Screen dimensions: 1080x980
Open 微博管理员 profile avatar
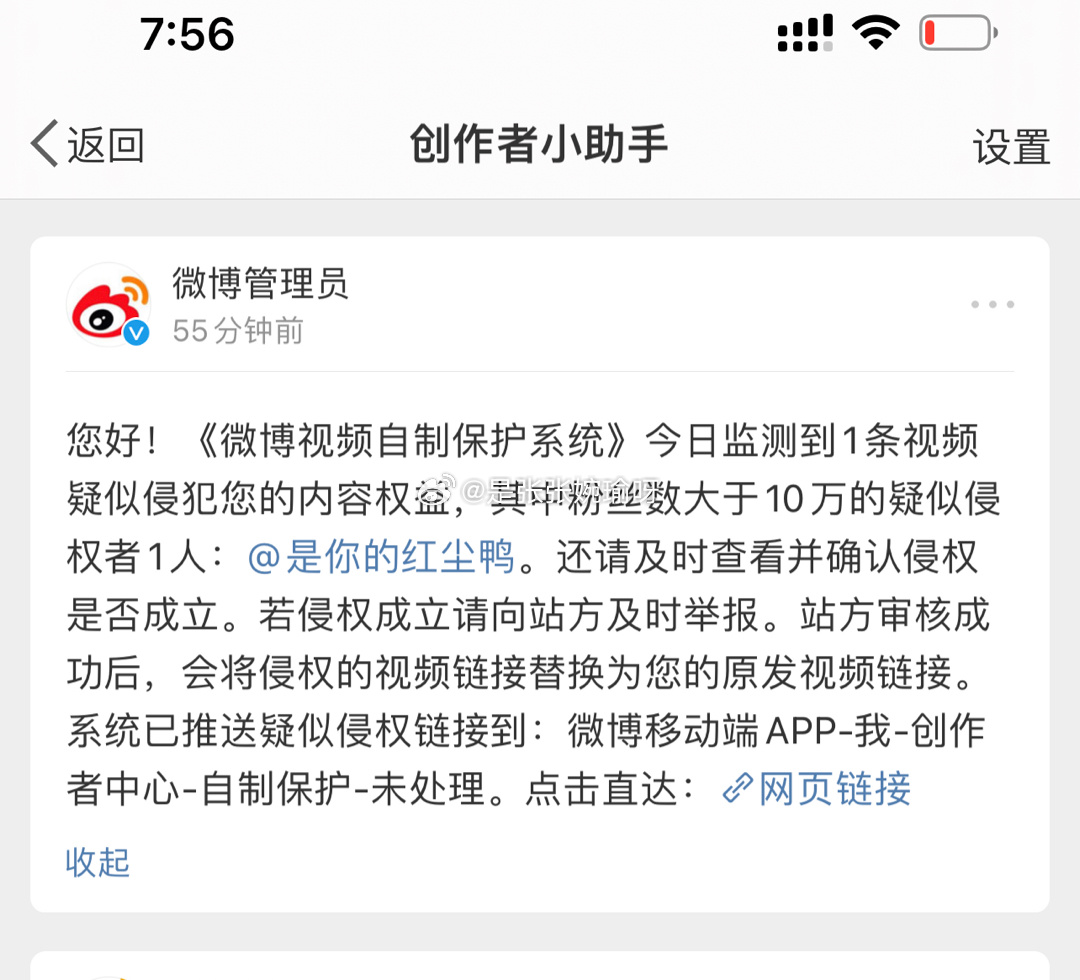click(x=108, y=305)
